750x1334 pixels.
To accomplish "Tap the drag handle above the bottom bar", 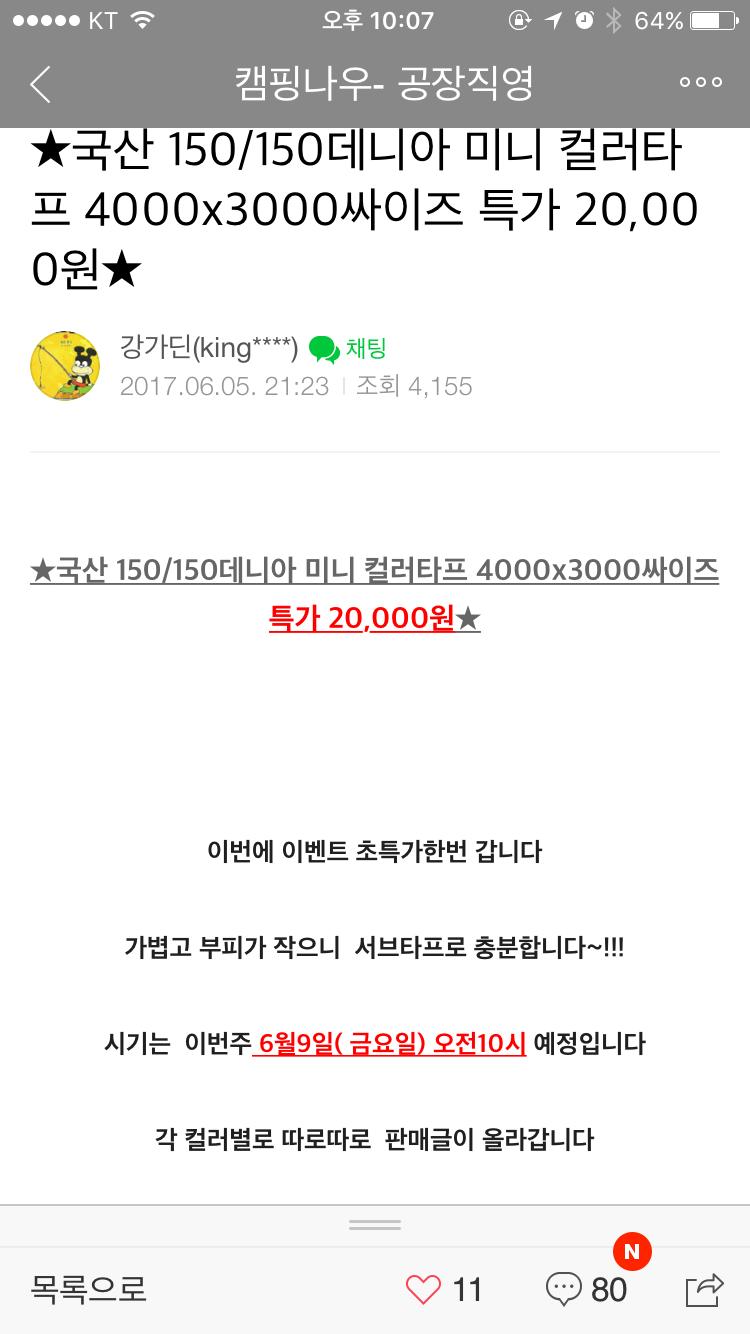I will pyautogui.click(x=375, y=1225).
